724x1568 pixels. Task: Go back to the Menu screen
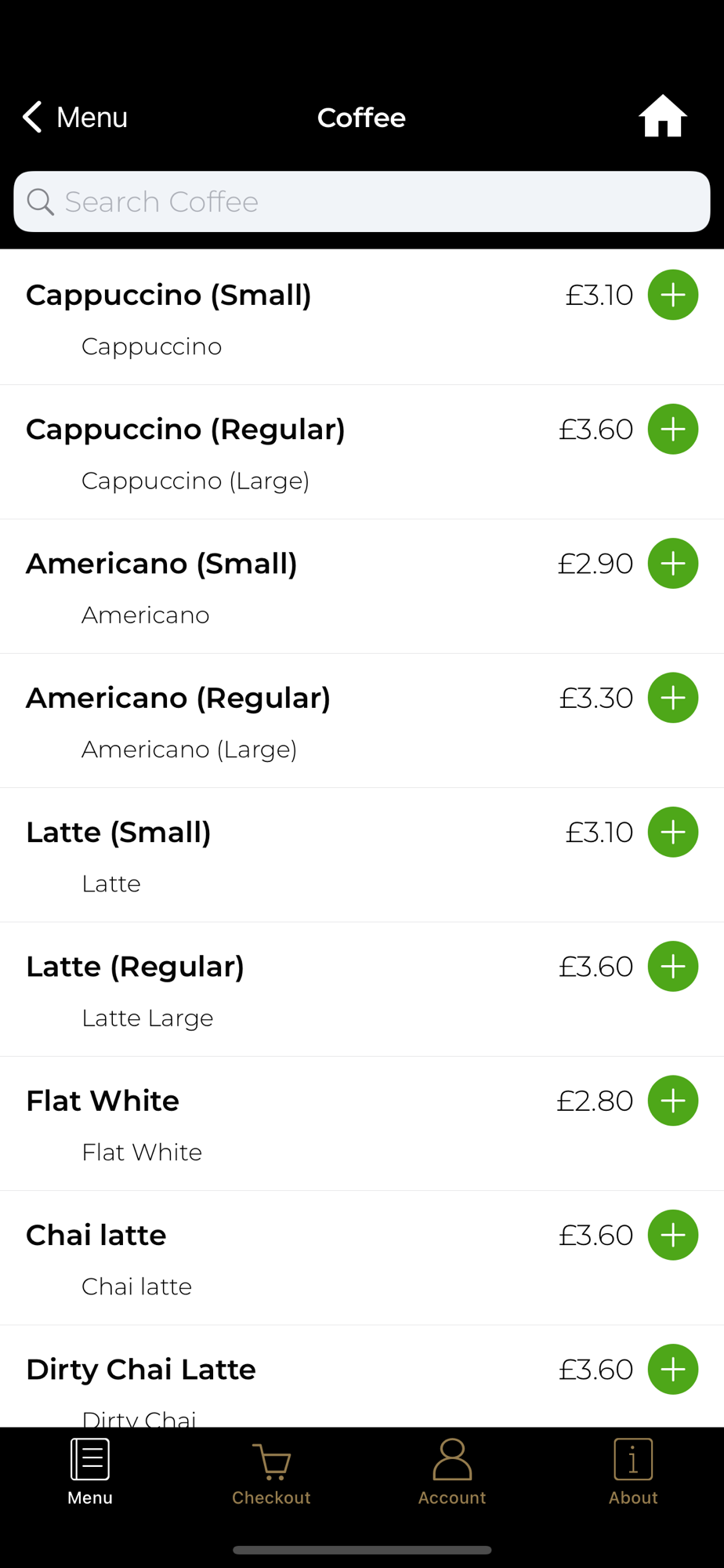tap(75, 118)
